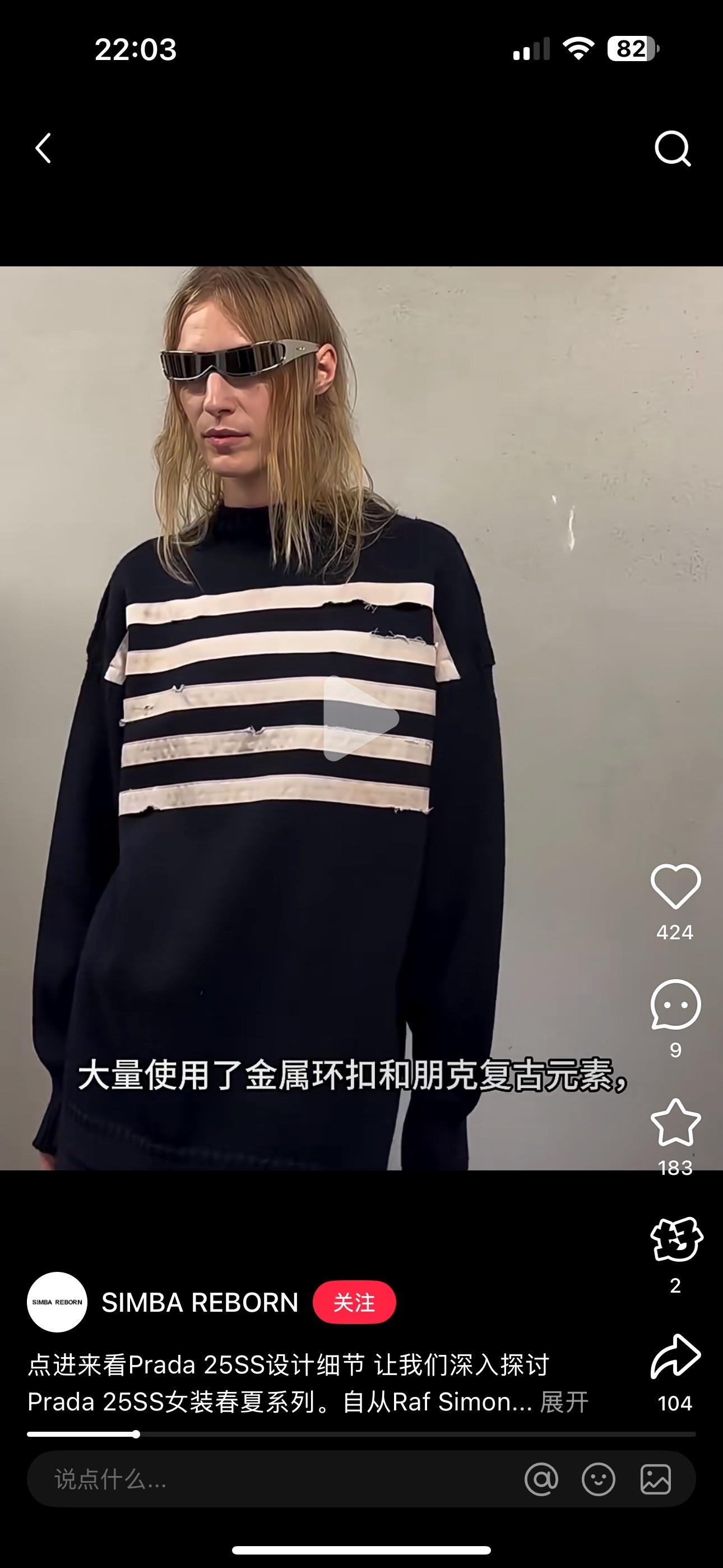Open SIMBA REBORN profile avatar
The width and height of the screenshot is (723, 1568).
pos(57,1302)
